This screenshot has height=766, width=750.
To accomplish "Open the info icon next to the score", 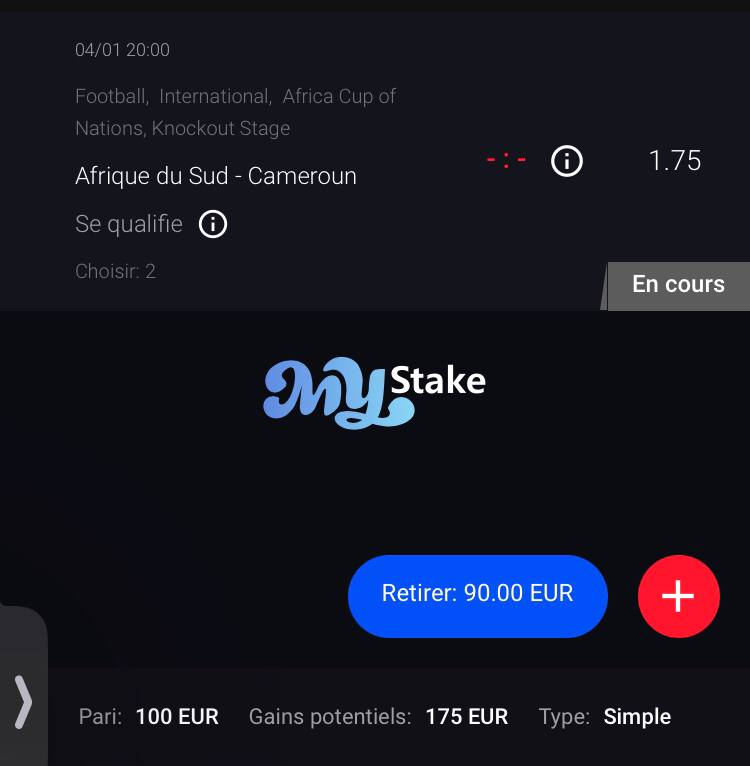I will [x=567, y=161].
